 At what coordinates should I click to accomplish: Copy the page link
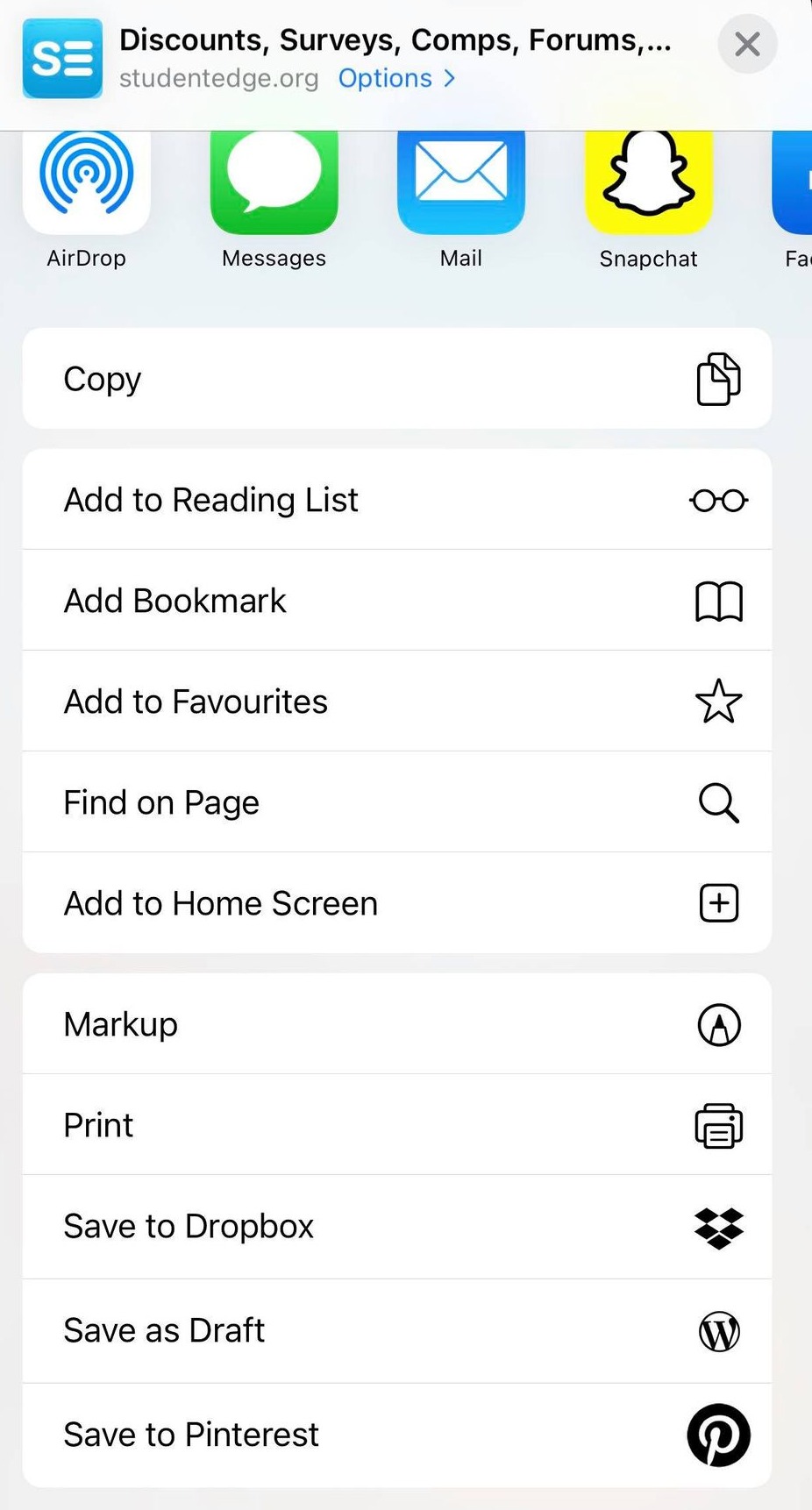click(396, 378)
